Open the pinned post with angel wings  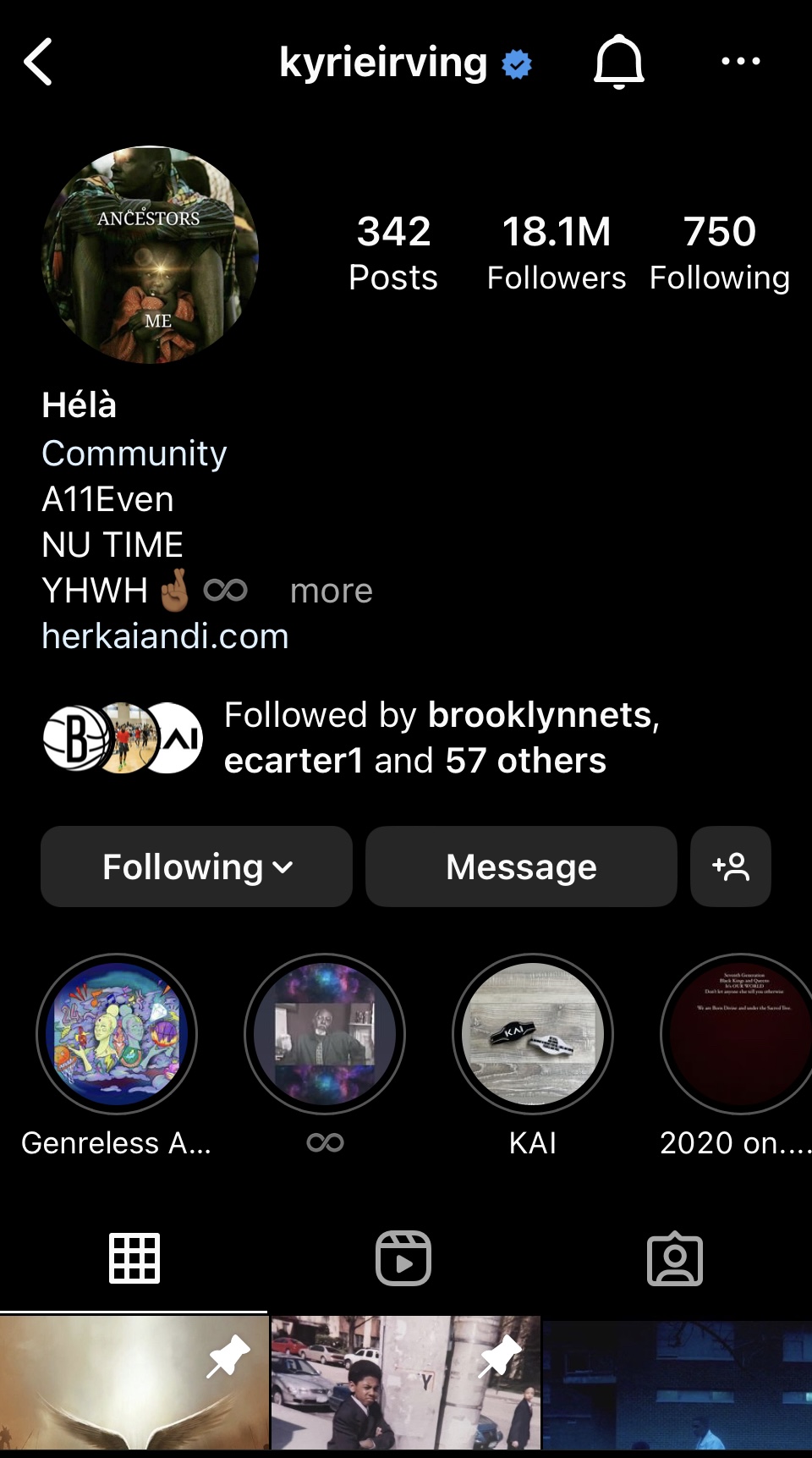[134, 1384]
